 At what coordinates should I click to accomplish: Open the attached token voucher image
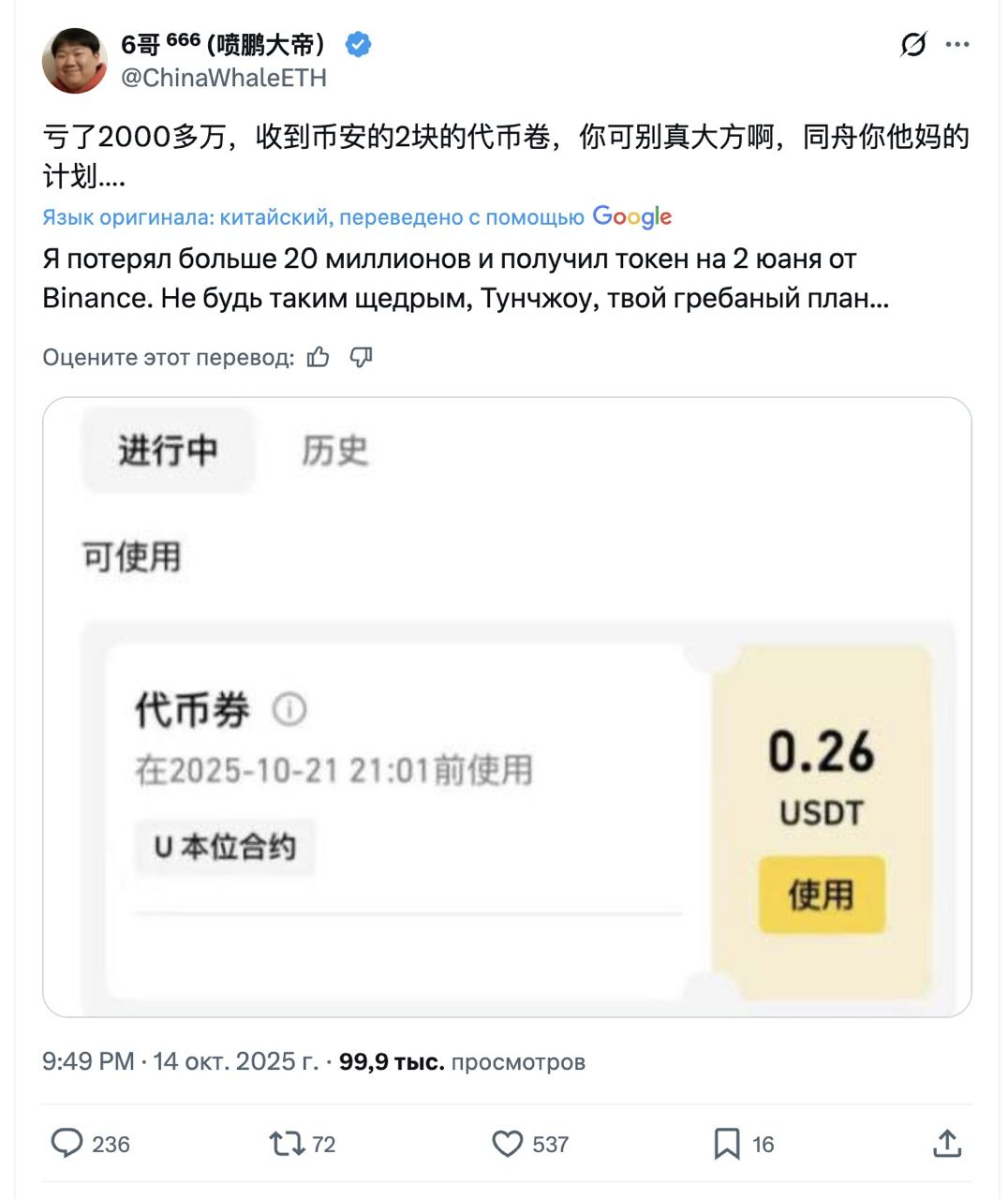(506, 707)
